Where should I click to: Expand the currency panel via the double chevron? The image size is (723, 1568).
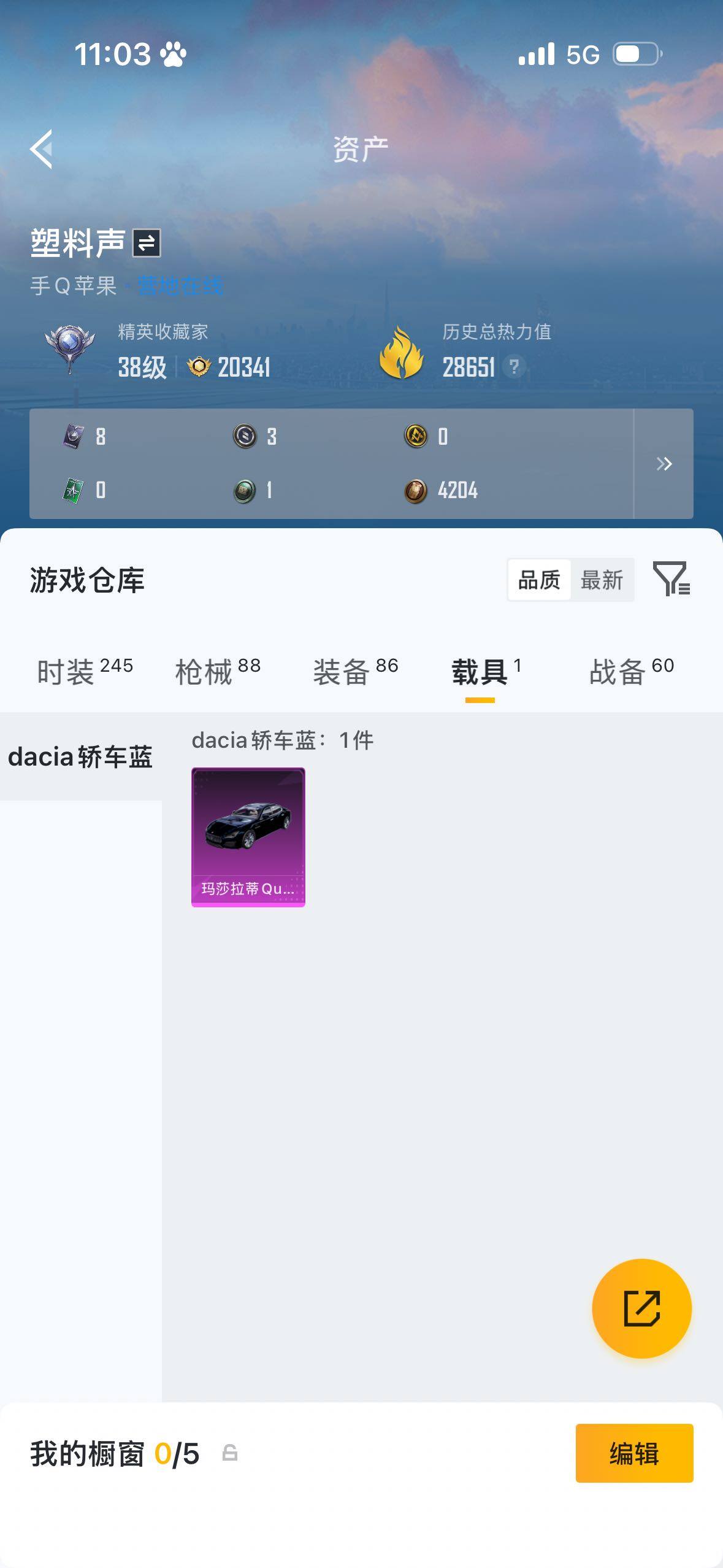pos(665,464)
